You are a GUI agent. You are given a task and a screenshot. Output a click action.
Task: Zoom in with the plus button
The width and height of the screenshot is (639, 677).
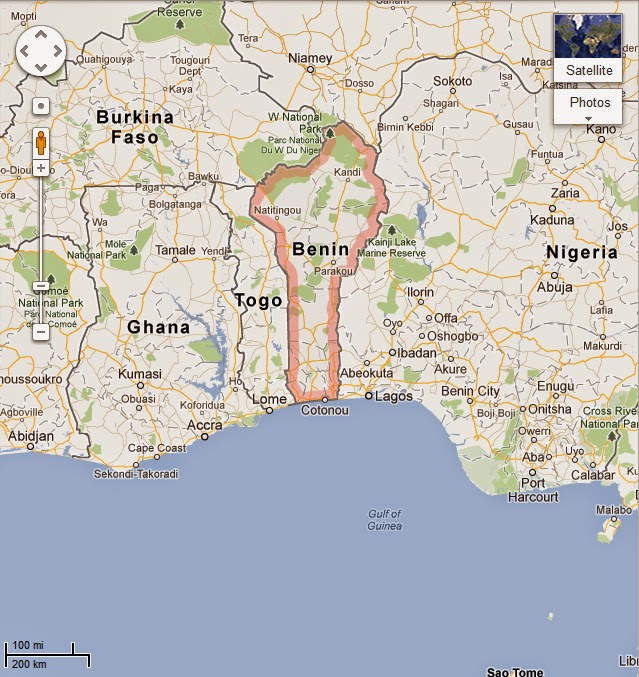(41, 168)
